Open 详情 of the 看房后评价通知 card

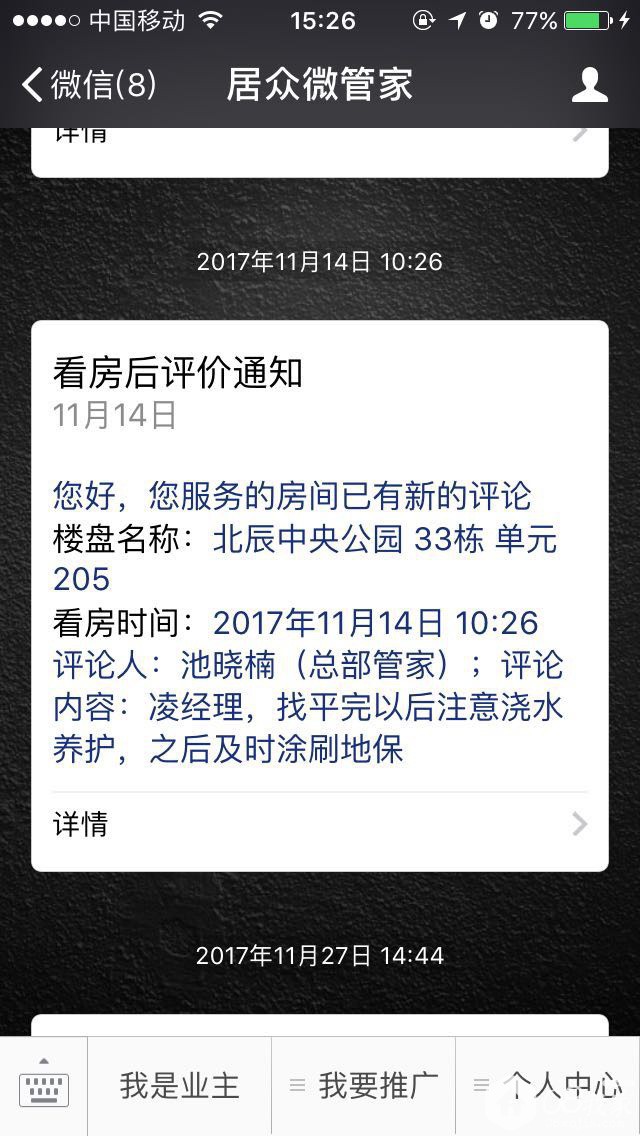click(320, 824)
